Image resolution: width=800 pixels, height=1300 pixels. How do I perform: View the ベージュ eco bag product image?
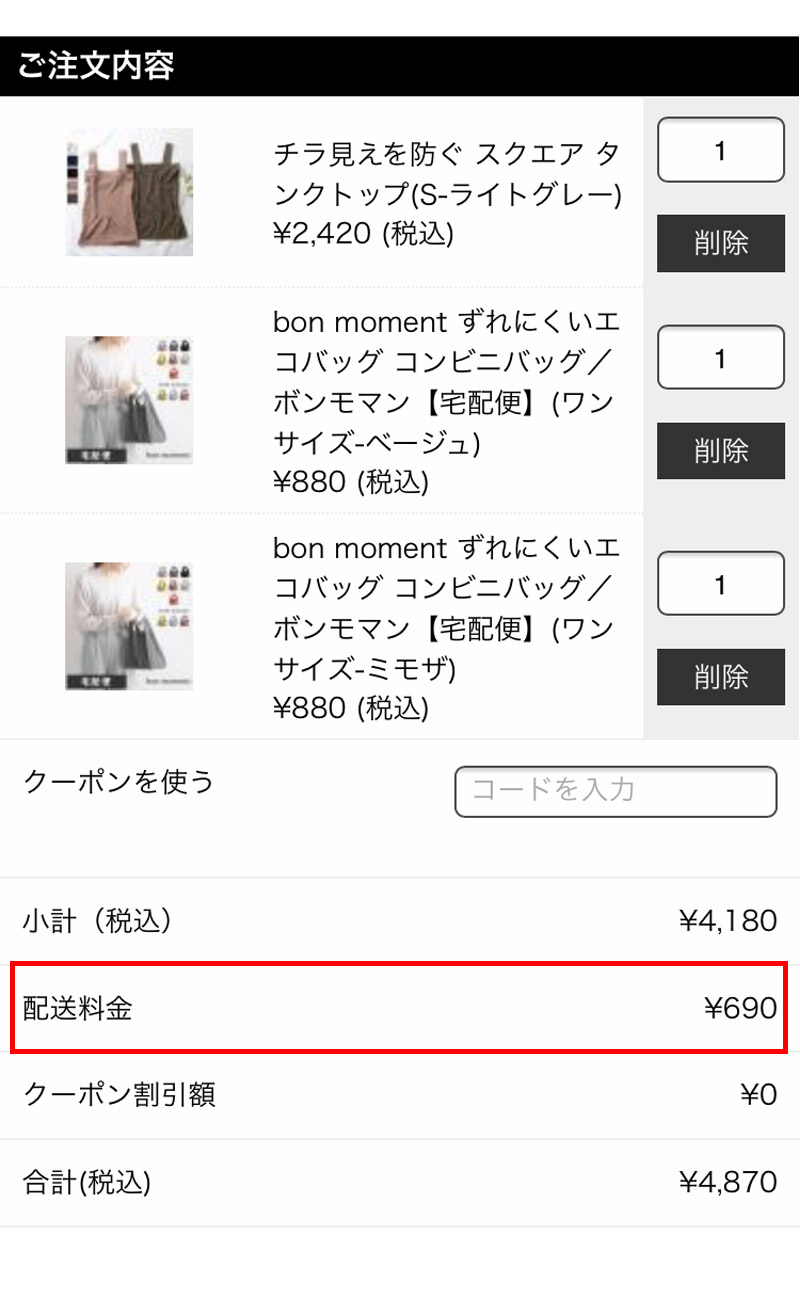click(x=129, y=400)
